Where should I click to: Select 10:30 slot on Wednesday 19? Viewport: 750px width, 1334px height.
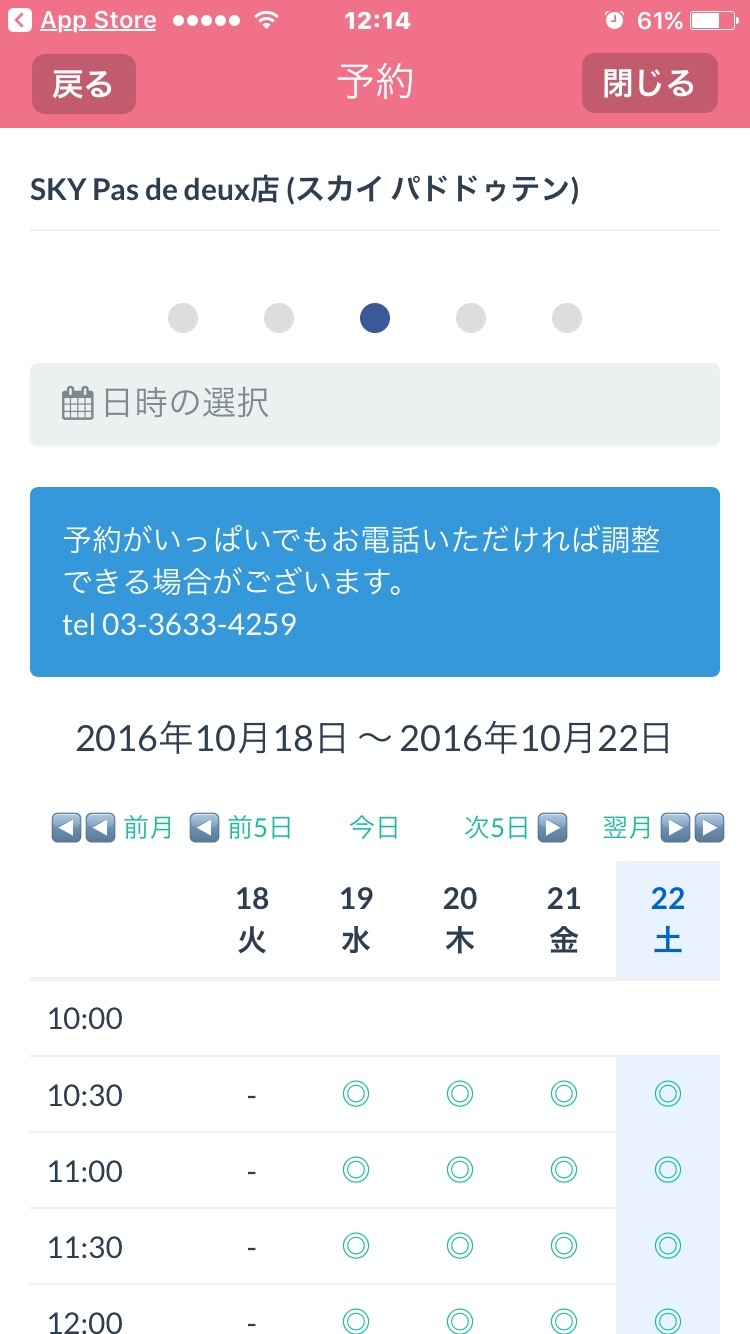356,1094
